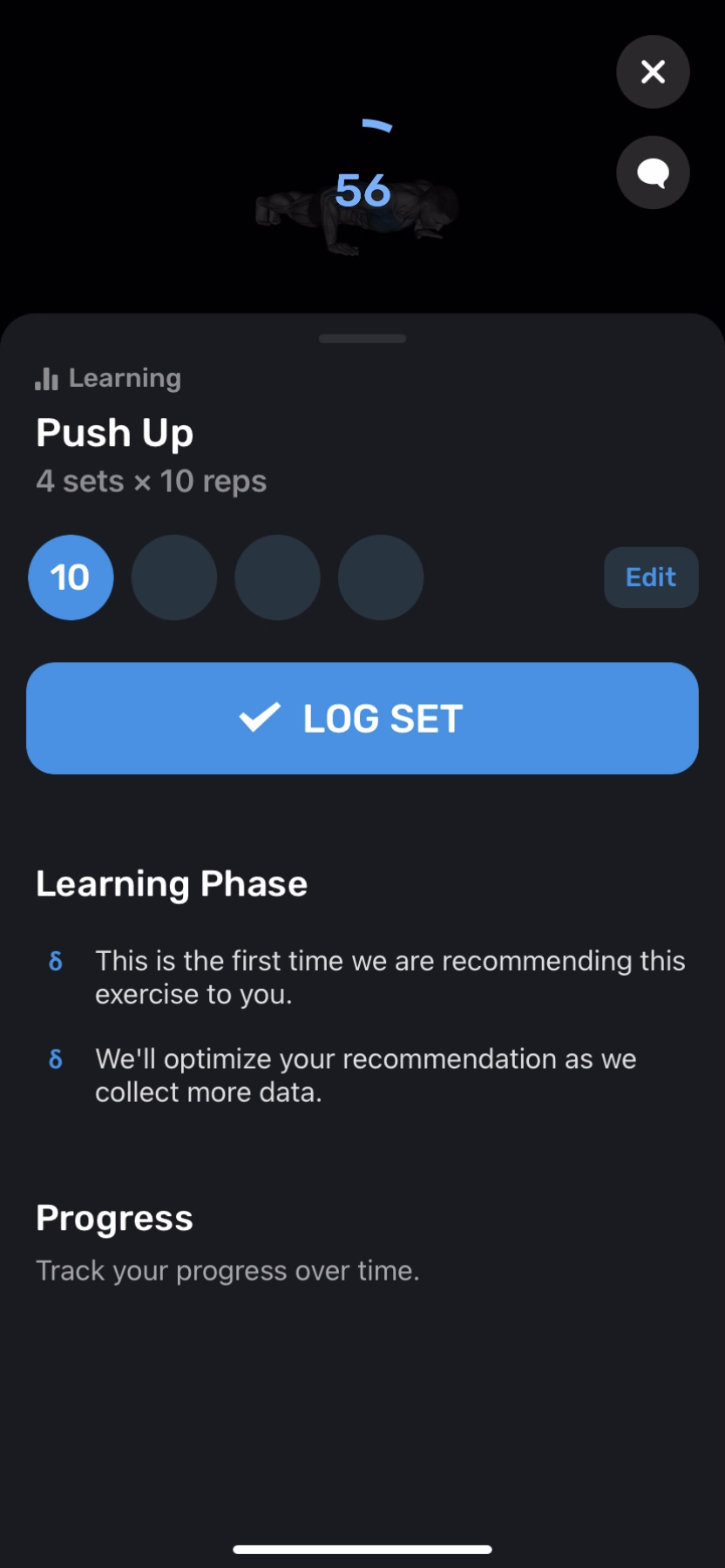Tap the 4 sets x 10 reps label
725x1568 pixels.
pyautogui.click(x=151, y=480)
